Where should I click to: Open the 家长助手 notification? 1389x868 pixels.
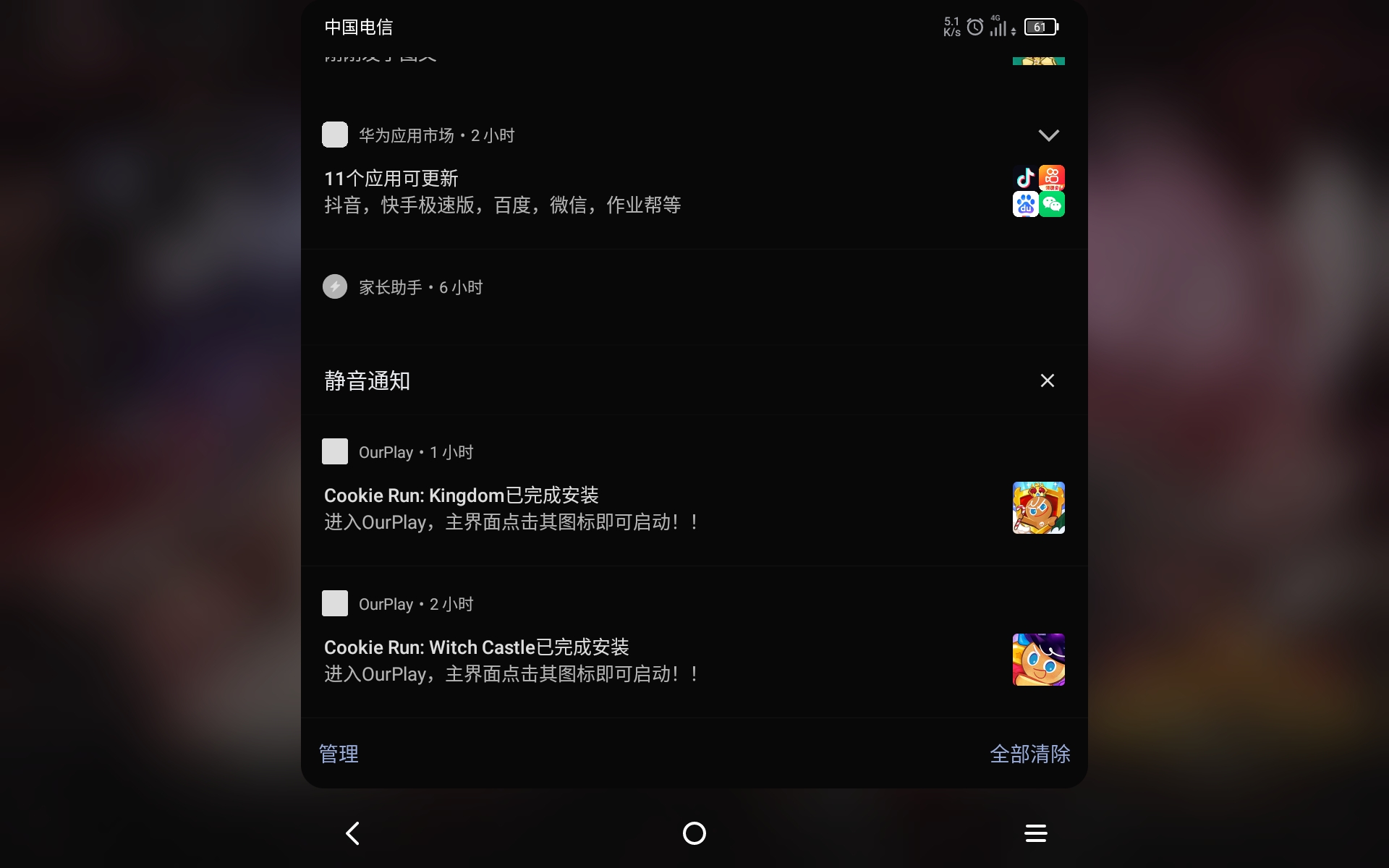(420, 288)
